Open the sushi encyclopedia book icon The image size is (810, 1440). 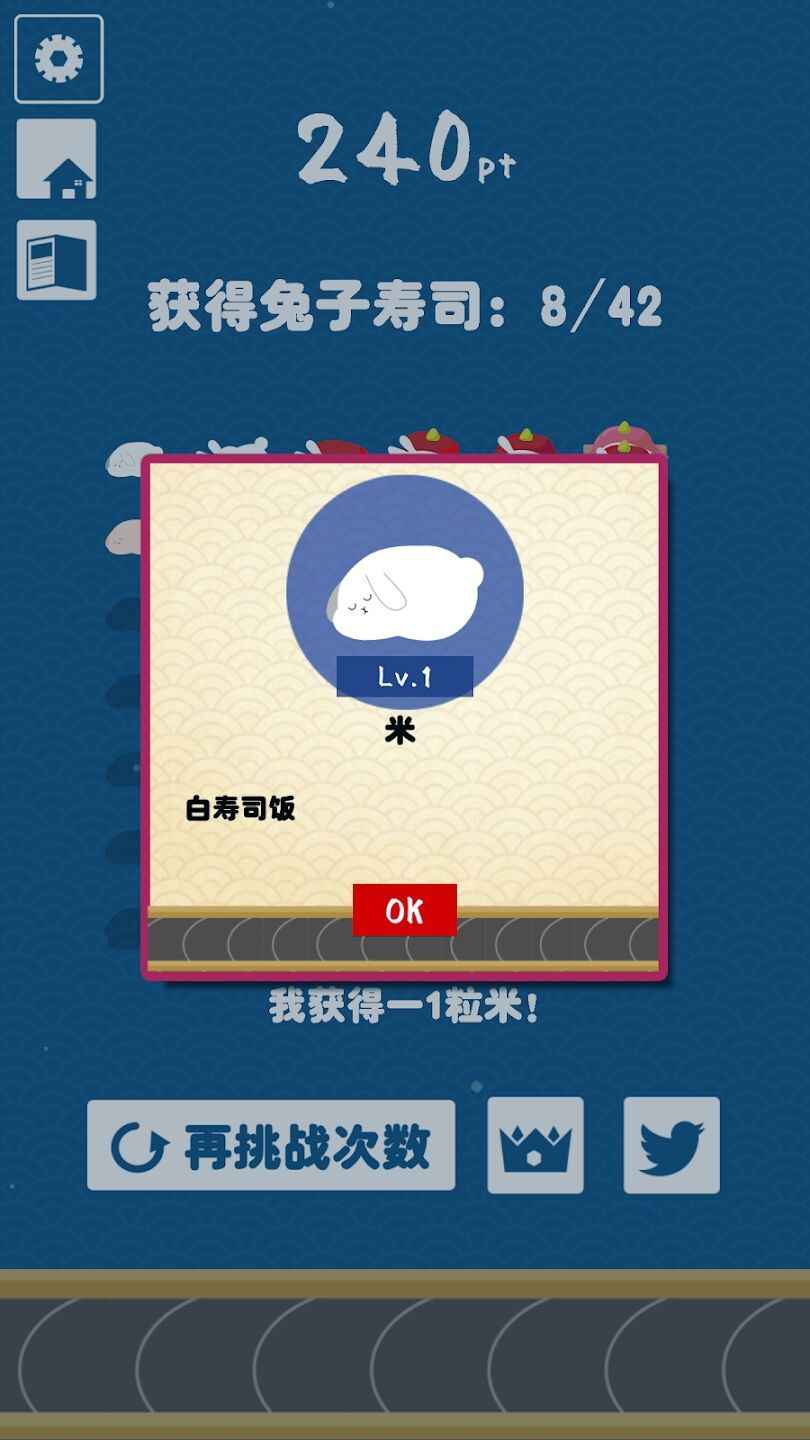coord(57,258)
